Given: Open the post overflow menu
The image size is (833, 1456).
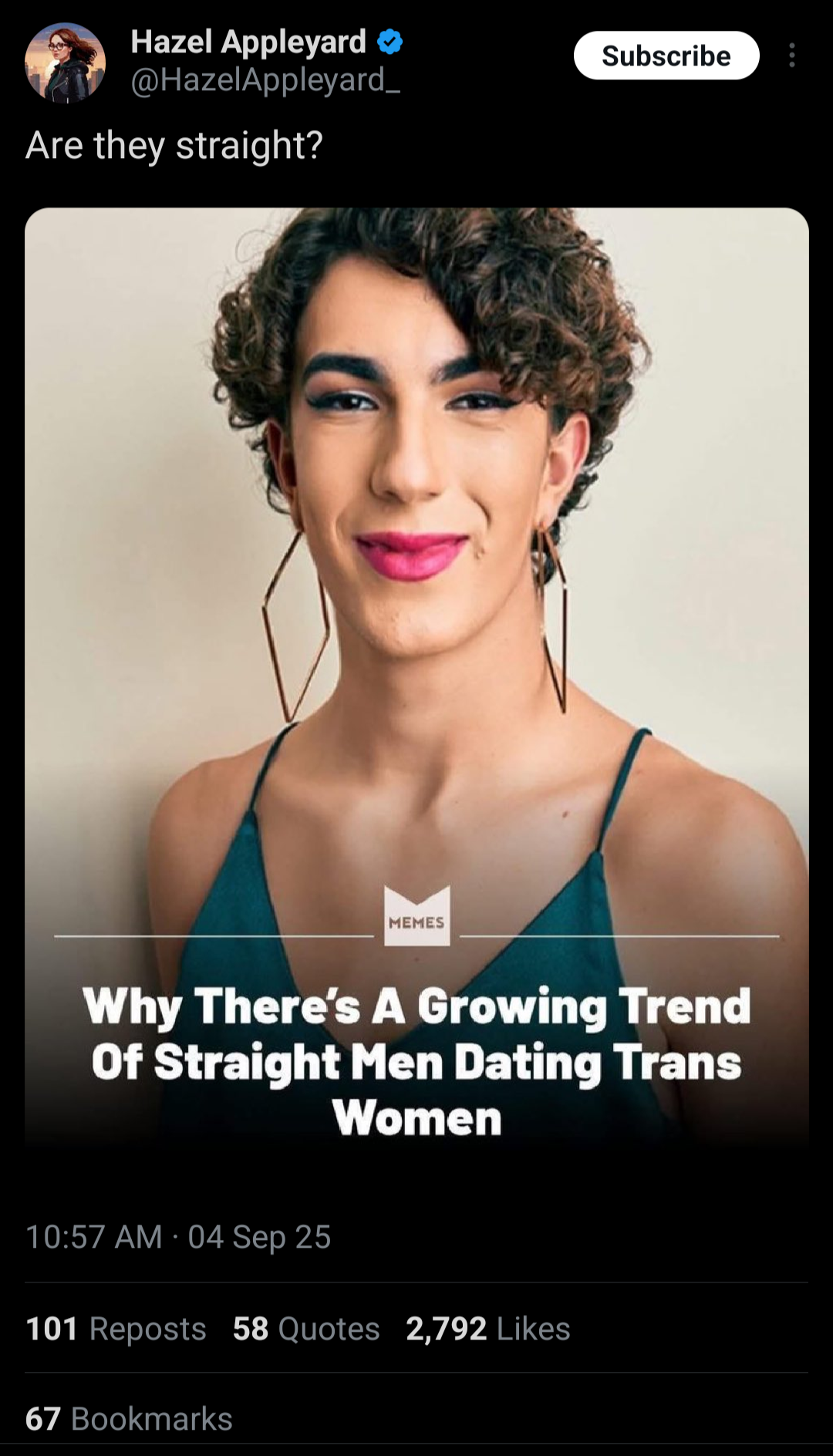Looking at the screenshot, I should click(x=792, y=56).
